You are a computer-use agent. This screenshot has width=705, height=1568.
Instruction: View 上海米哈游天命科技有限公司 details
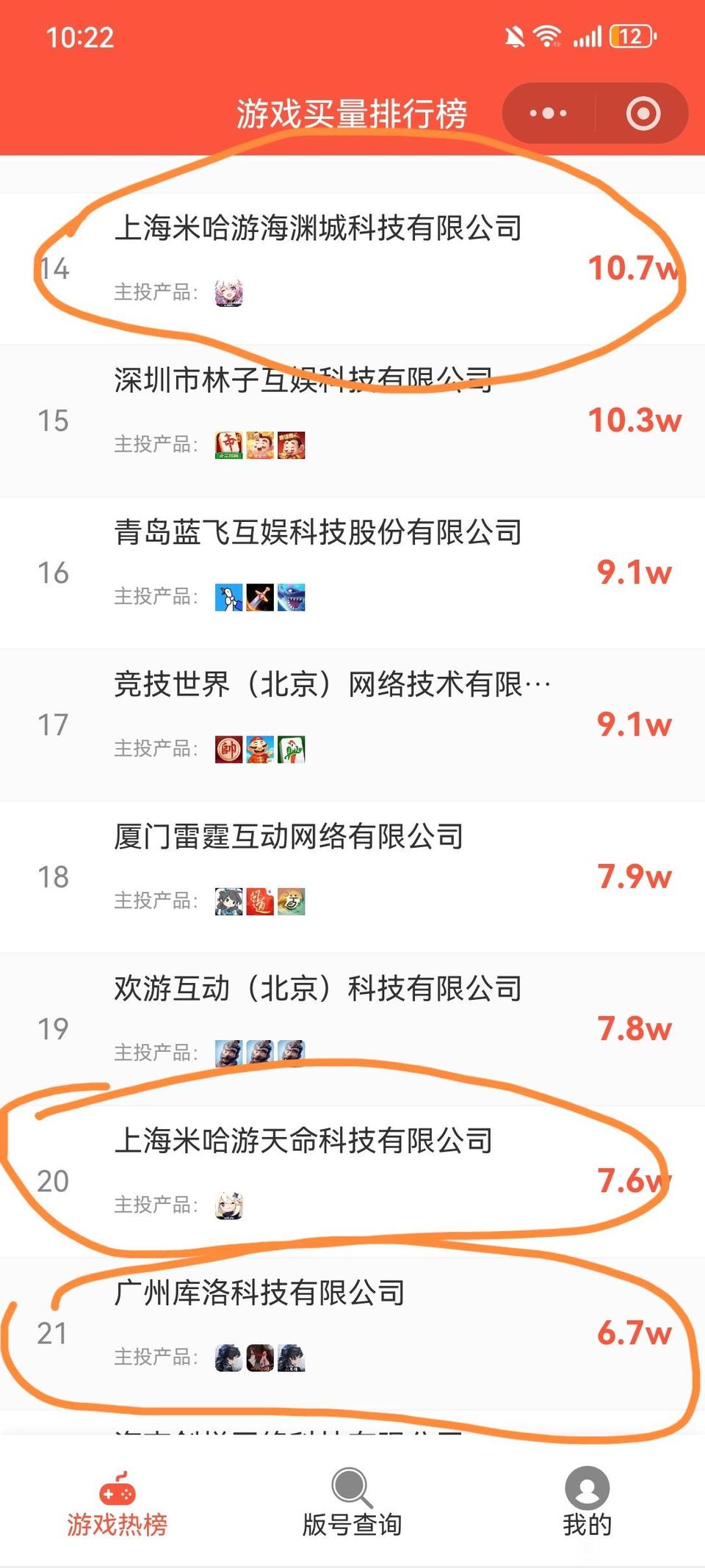(x=303, y=1141)
